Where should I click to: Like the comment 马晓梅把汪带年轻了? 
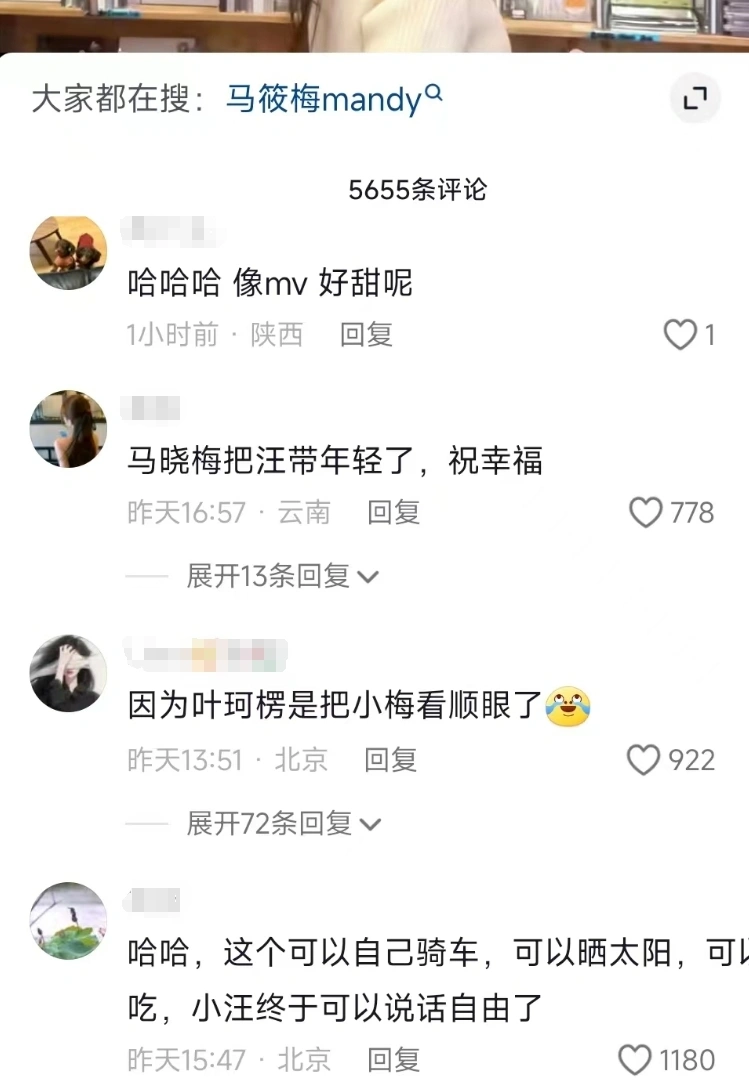pos(647,512)
